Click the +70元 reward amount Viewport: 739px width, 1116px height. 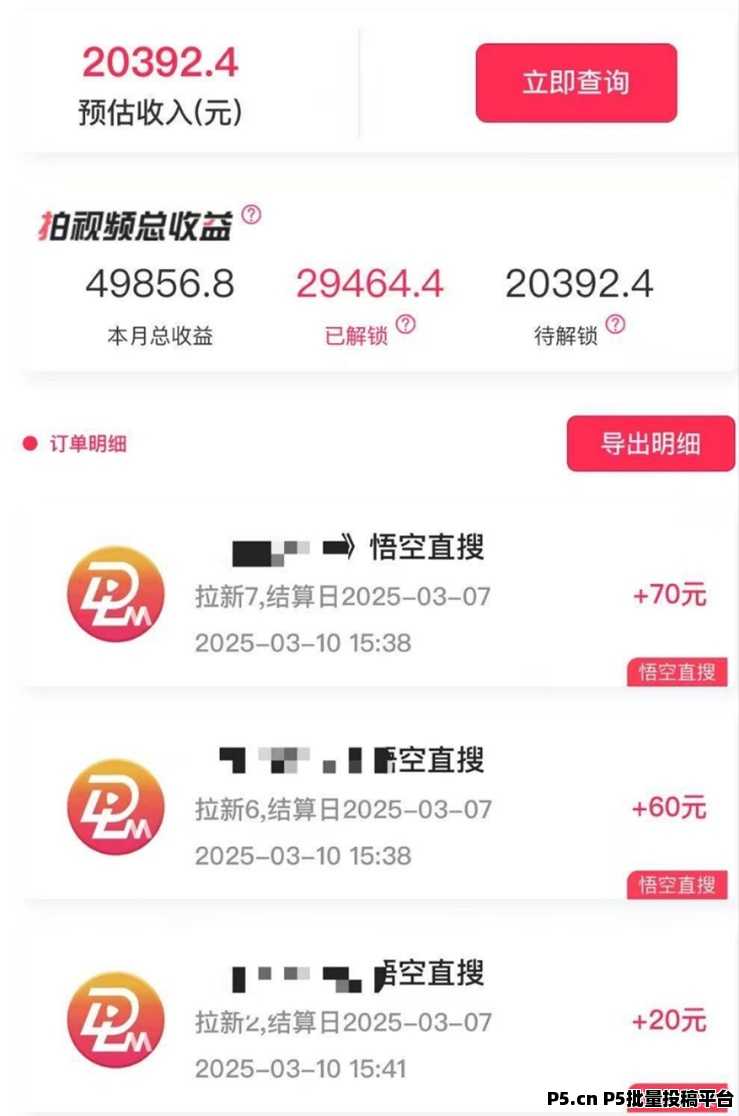point(671,593)
